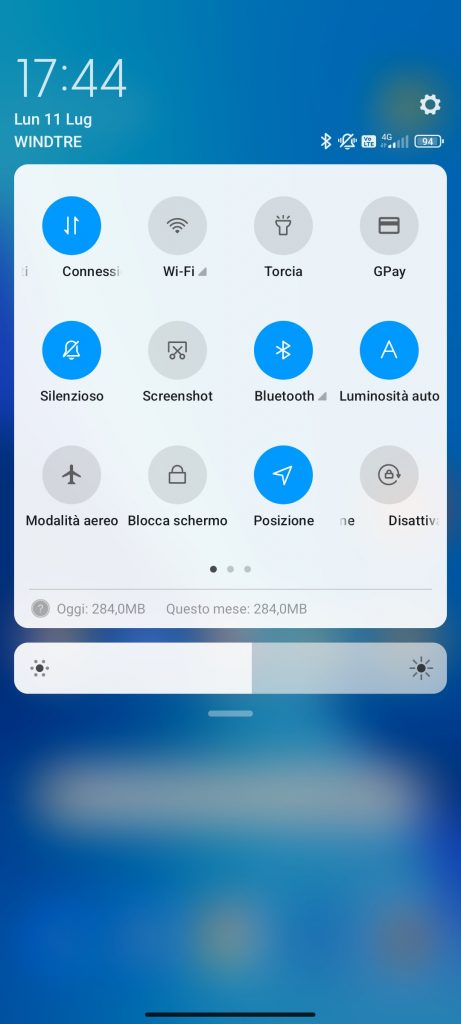Screen dimensions: 461x1024
Task: Open settings via the gear icon
Action: (430, 104)
